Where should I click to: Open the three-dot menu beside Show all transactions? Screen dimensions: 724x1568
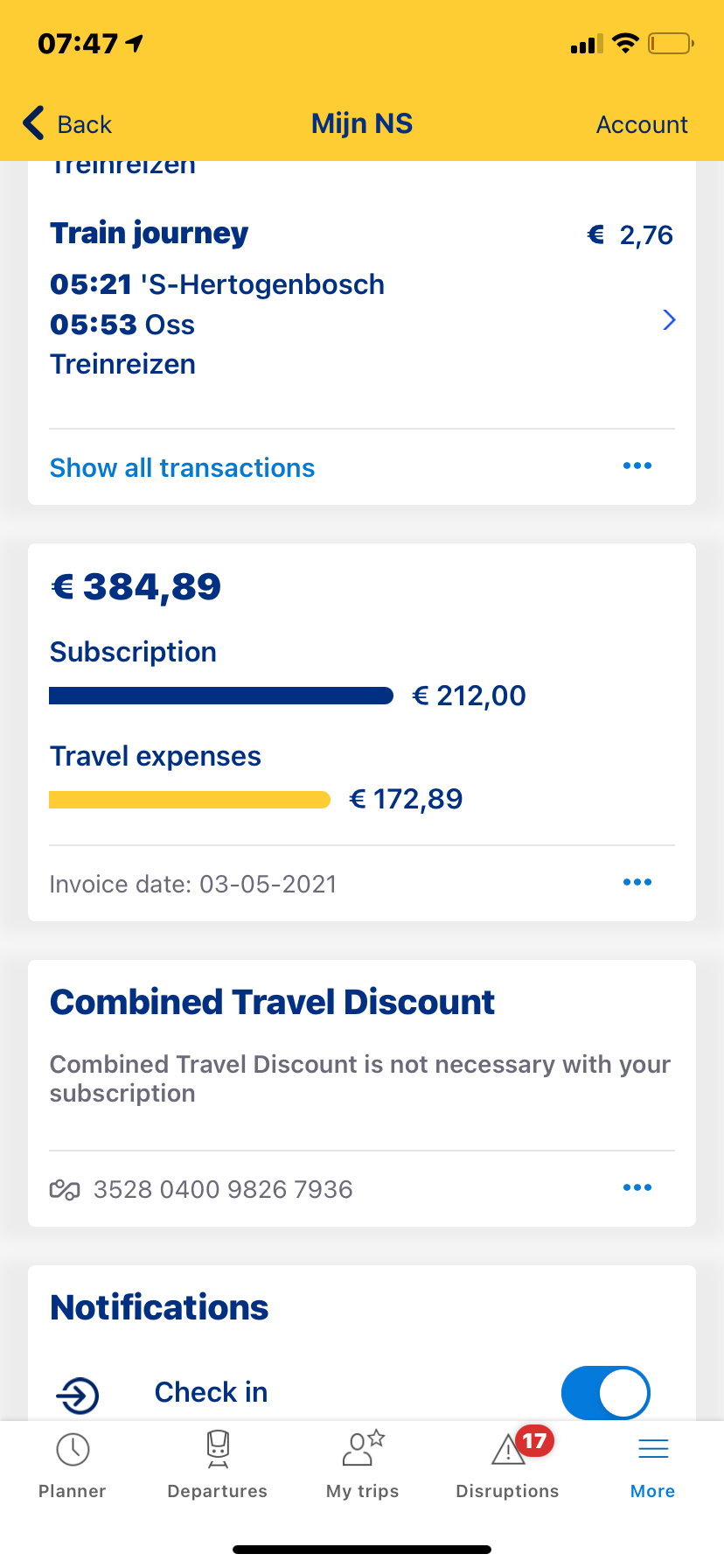(637, 465)
